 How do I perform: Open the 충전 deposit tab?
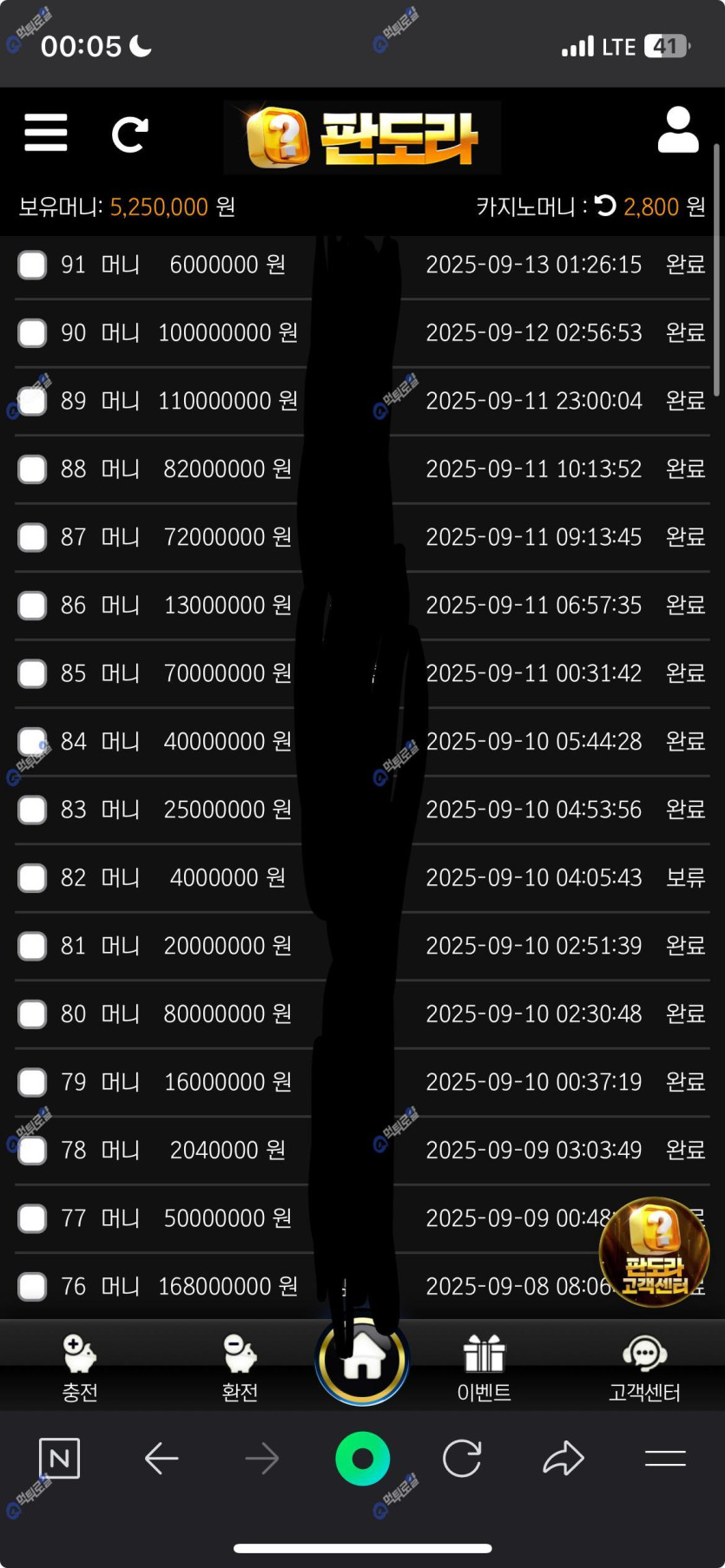(80, 1368)
